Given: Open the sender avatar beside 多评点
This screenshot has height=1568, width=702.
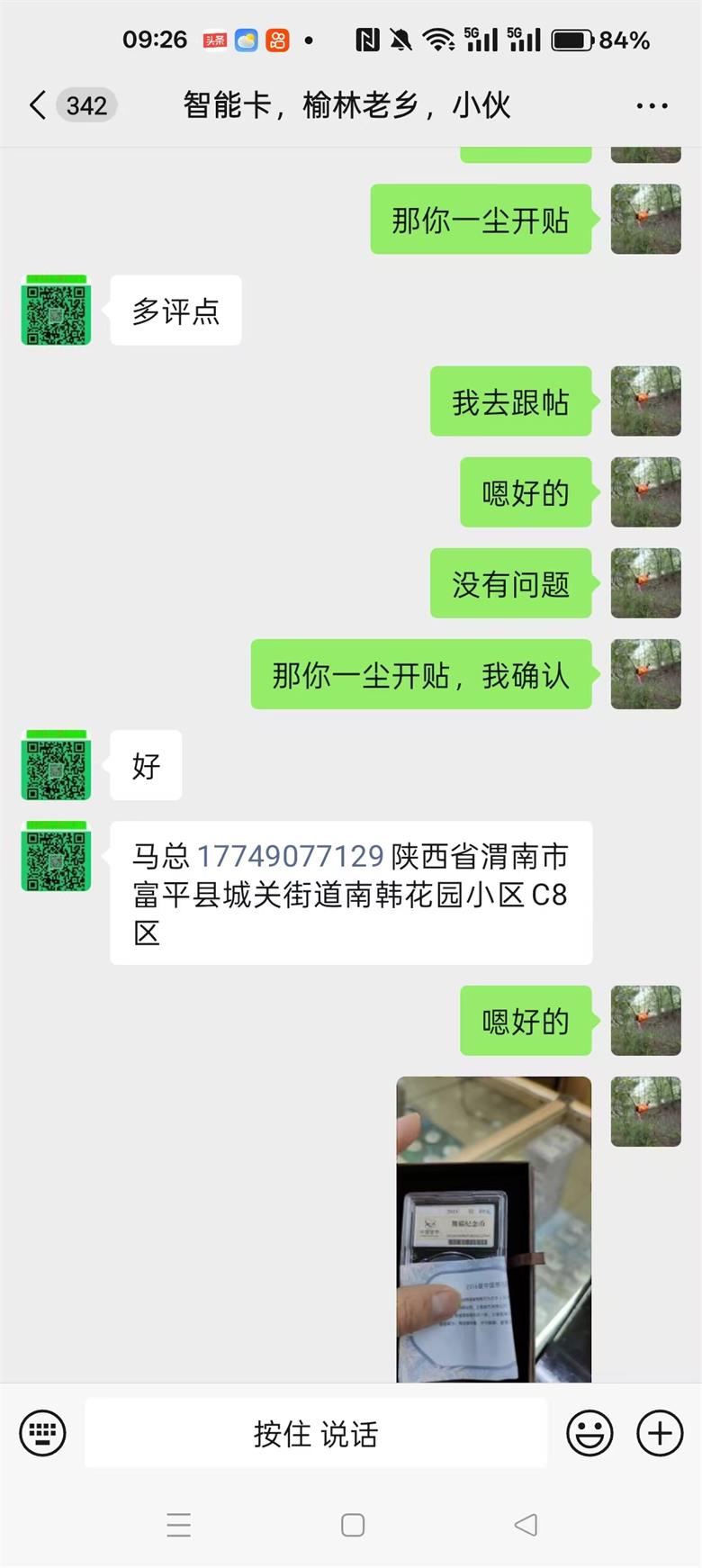Looking at the screenshot, I should [x=56, y=311].
